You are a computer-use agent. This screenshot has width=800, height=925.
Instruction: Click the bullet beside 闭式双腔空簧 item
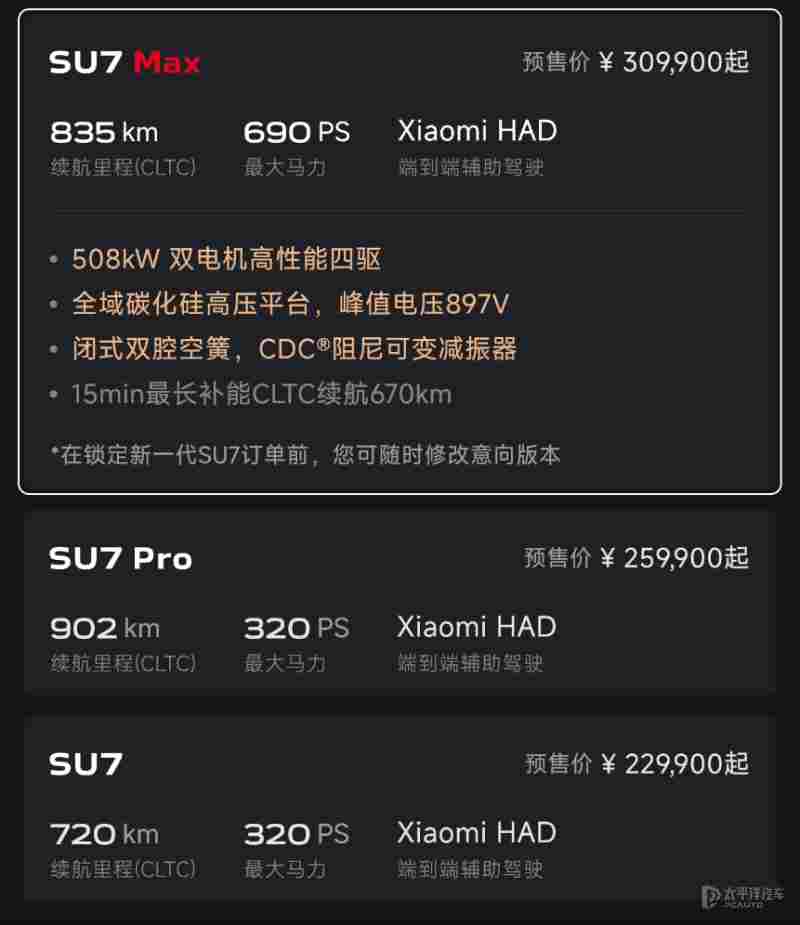[52, 348]
